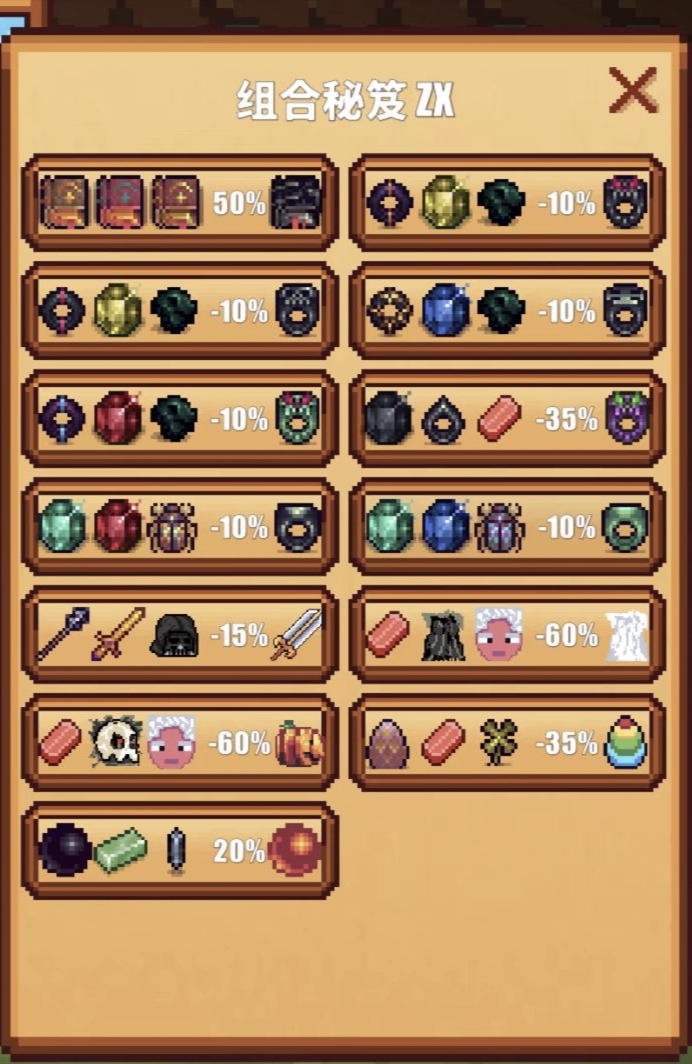Open the staff and sword -15% recipe
The width and height of the screenshot is (692, 1064).
pos(180,635)
